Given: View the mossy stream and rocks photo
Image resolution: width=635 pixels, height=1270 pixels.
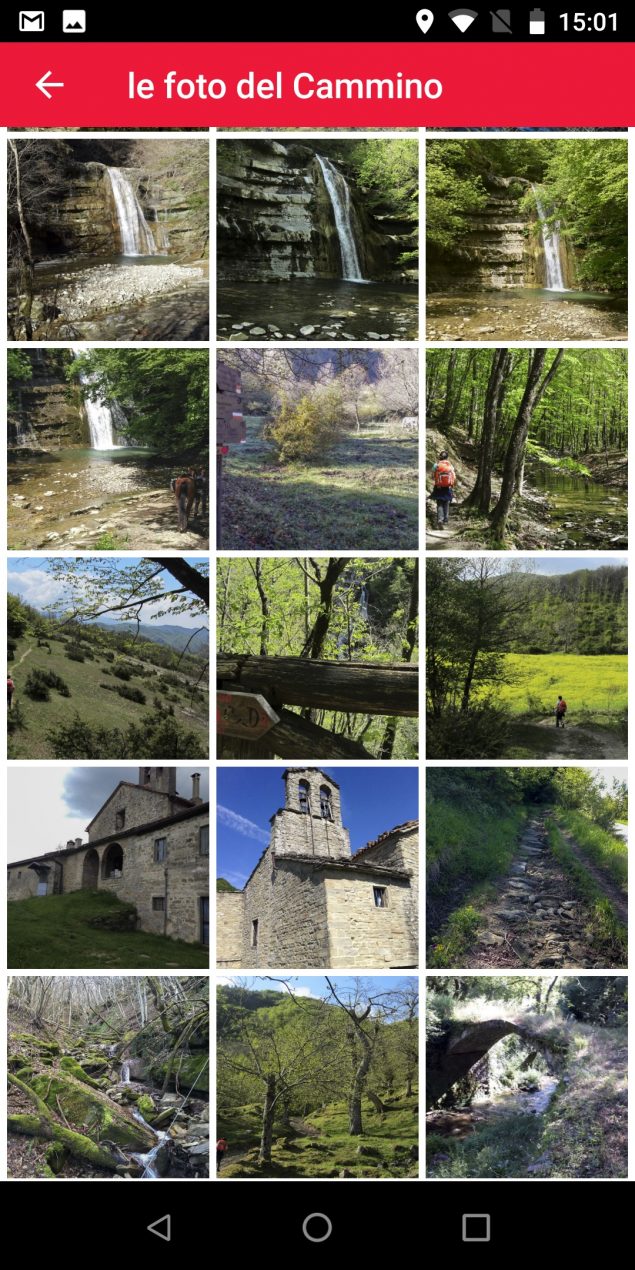Looking at the screenshot, I should point(108,1077).
